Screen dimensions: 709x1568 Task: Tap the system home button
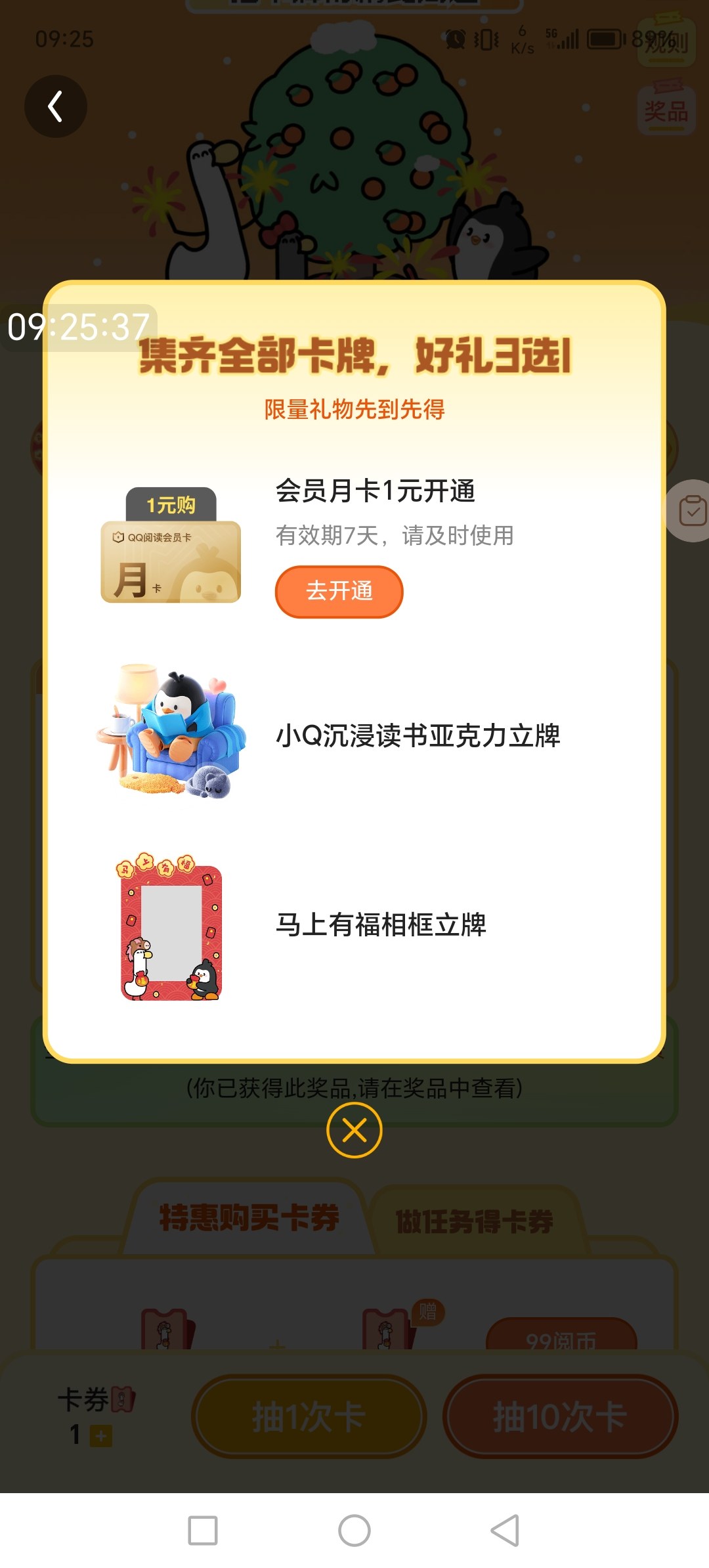354,1531
